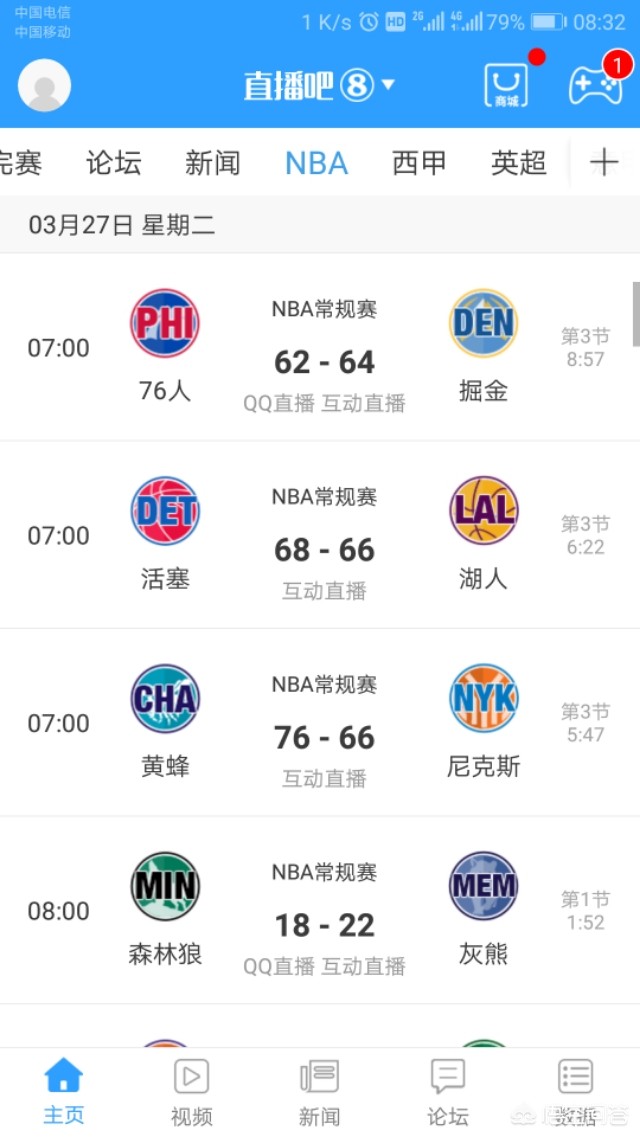Select the NBA top tab
This screenshot has height=1137, width=640.
(x=316, y=163)
